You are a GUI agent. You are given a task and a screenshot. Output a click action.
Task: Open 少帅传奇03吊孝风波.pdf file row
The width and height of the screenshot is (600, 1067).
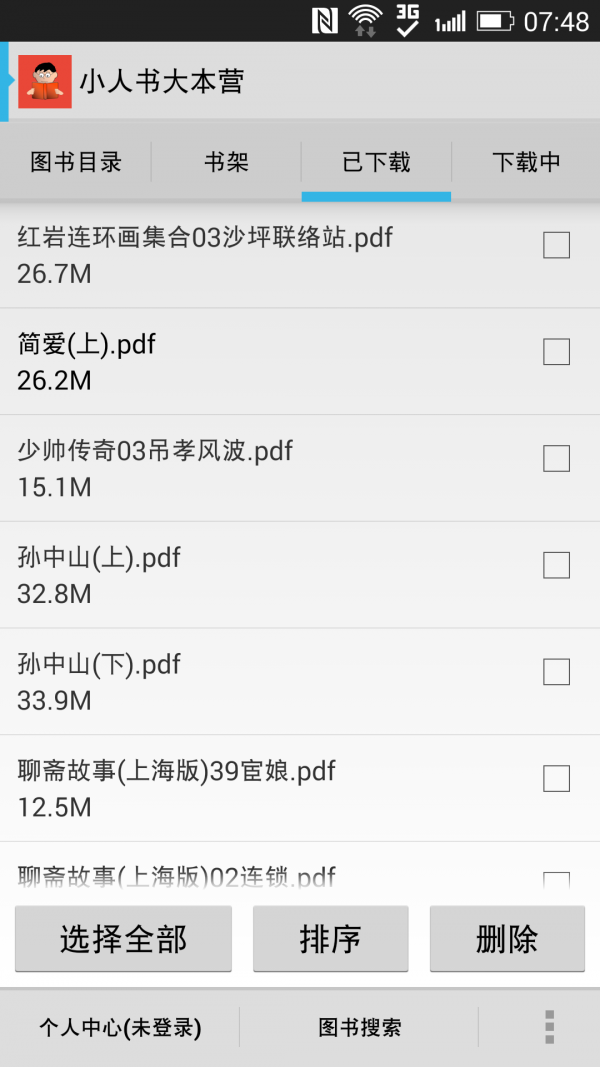[250, 468]
